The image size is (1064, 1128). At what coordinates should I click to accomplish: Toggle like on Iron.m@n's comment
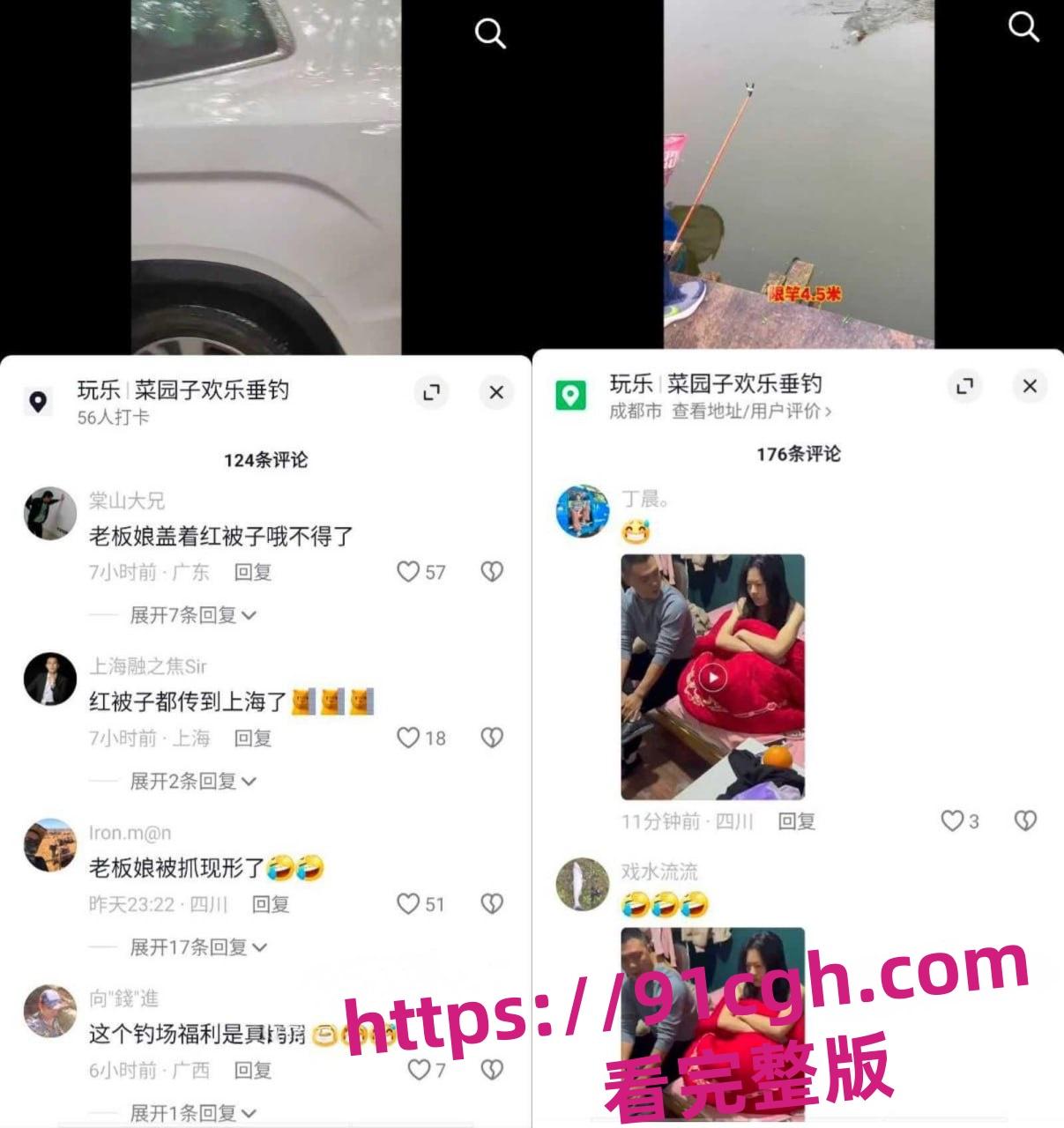tap(406, 903)
